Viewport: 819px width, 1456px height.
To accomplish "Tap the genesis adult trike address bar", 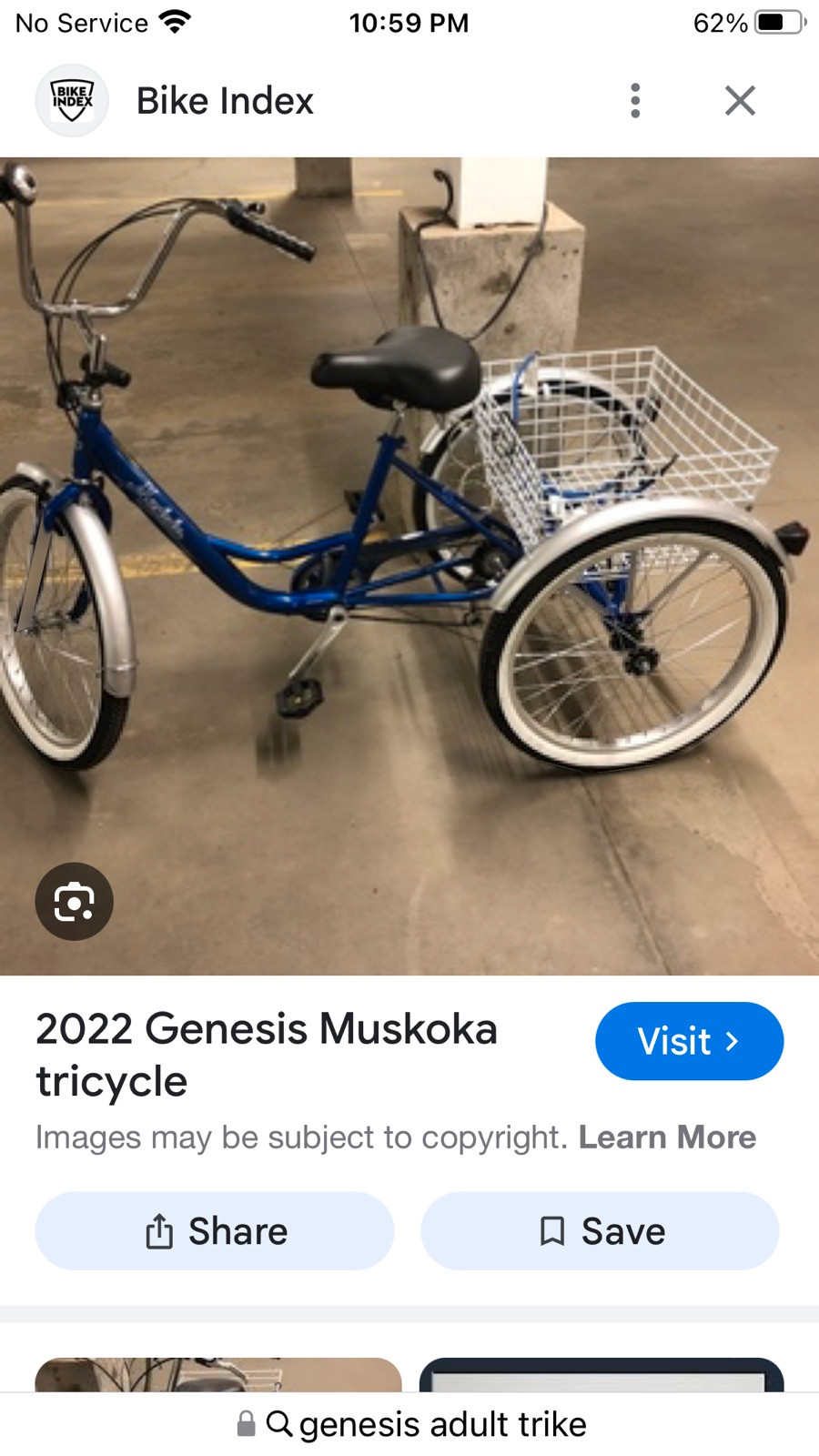I will [409, 1424].
